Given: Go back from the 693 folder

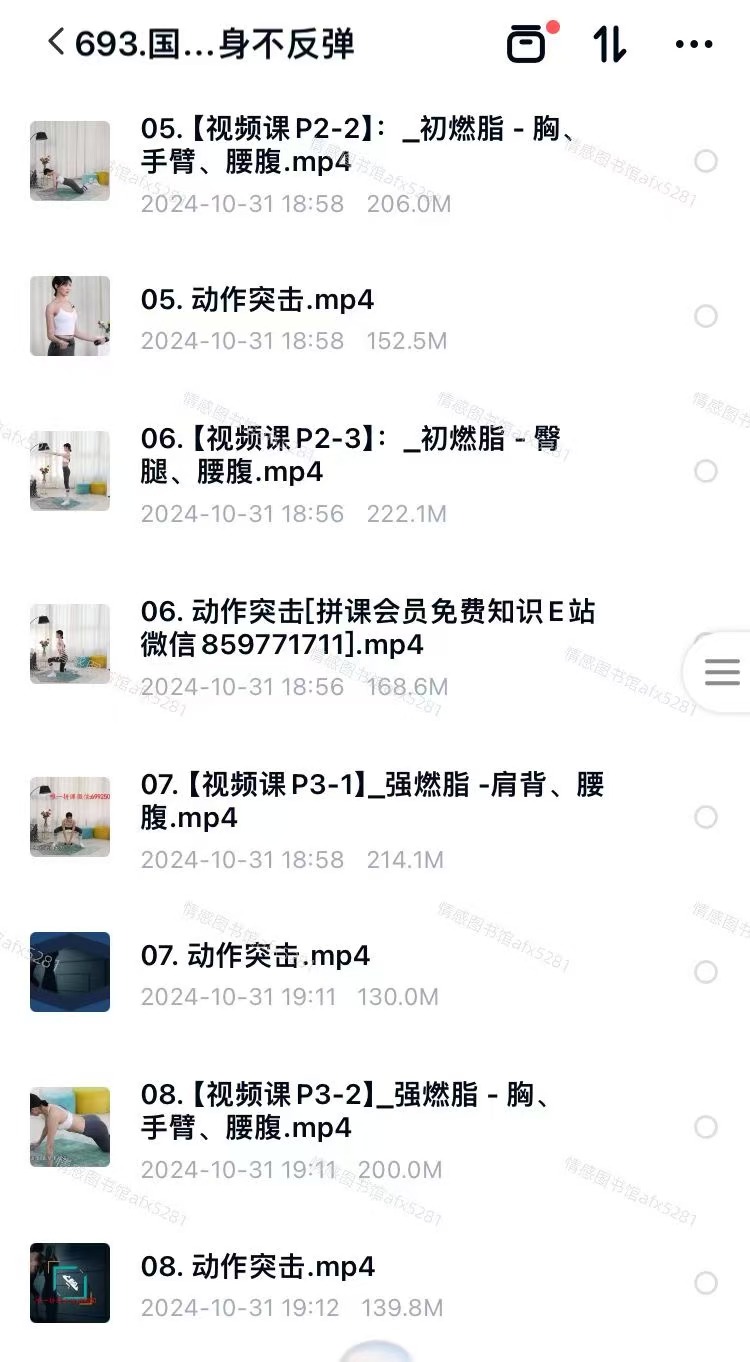Looking at the screenshot, I should (x=56, y=43).
